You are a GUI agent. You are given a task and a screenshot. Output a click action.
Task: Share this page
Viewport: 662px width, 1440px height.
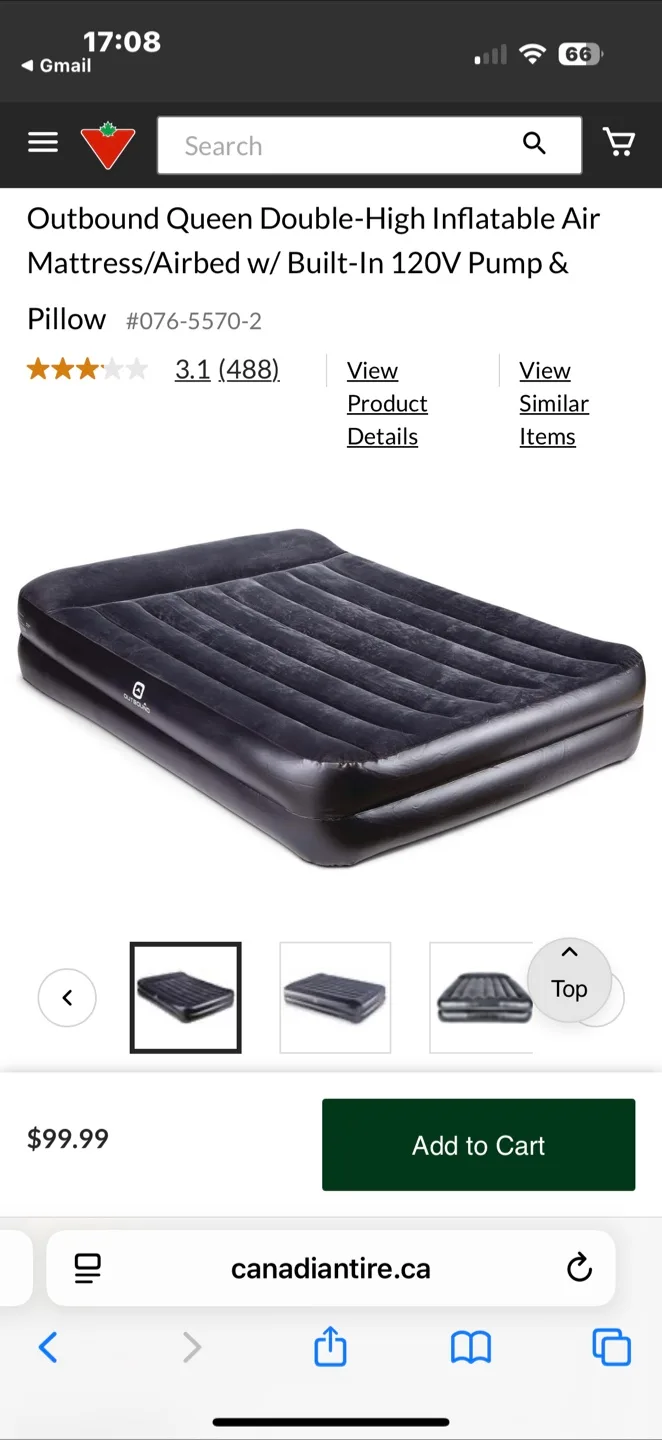tap(330, 1348)
